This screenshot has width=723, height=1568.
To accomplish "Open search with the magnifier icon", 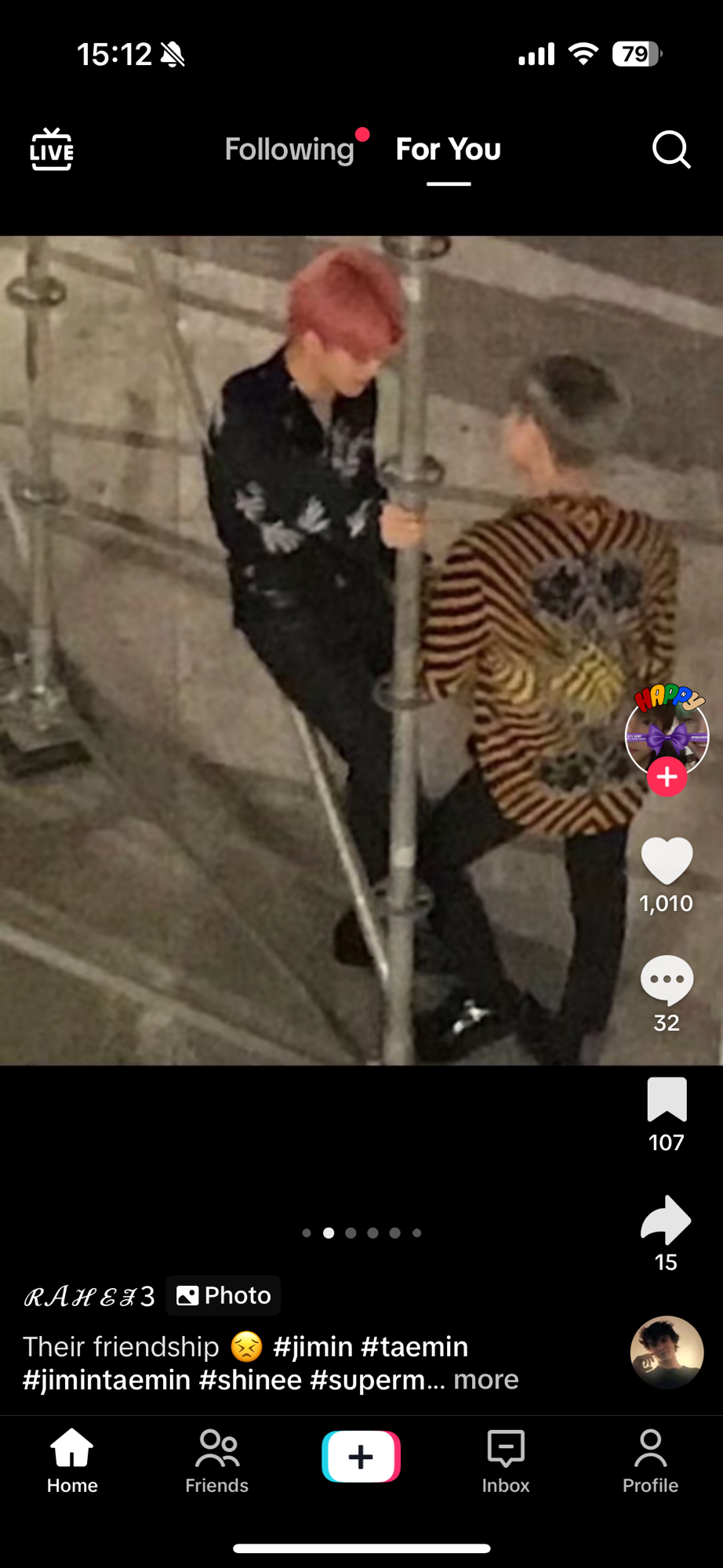I will (x=671, y=149).
